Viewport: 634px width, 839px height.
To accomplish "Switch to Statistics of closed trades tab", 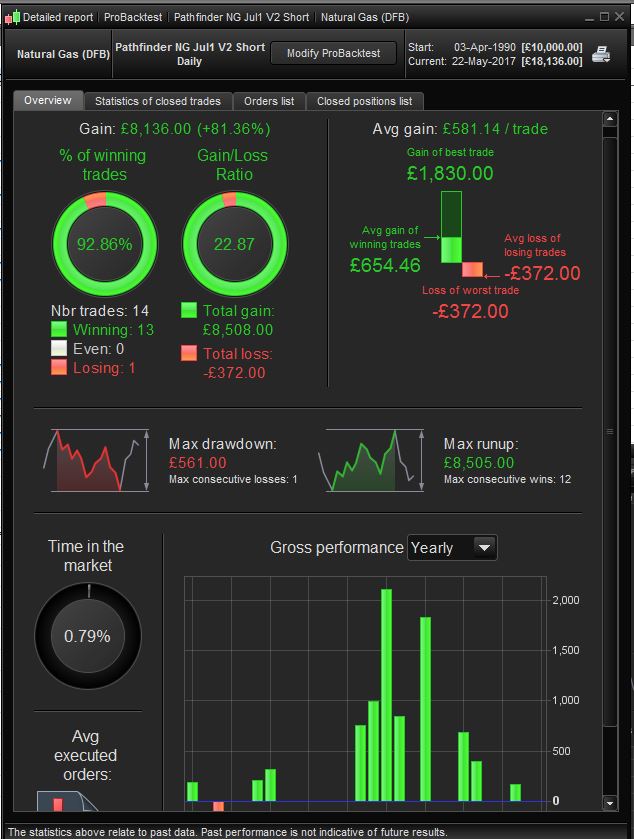I will pos(159,101).
